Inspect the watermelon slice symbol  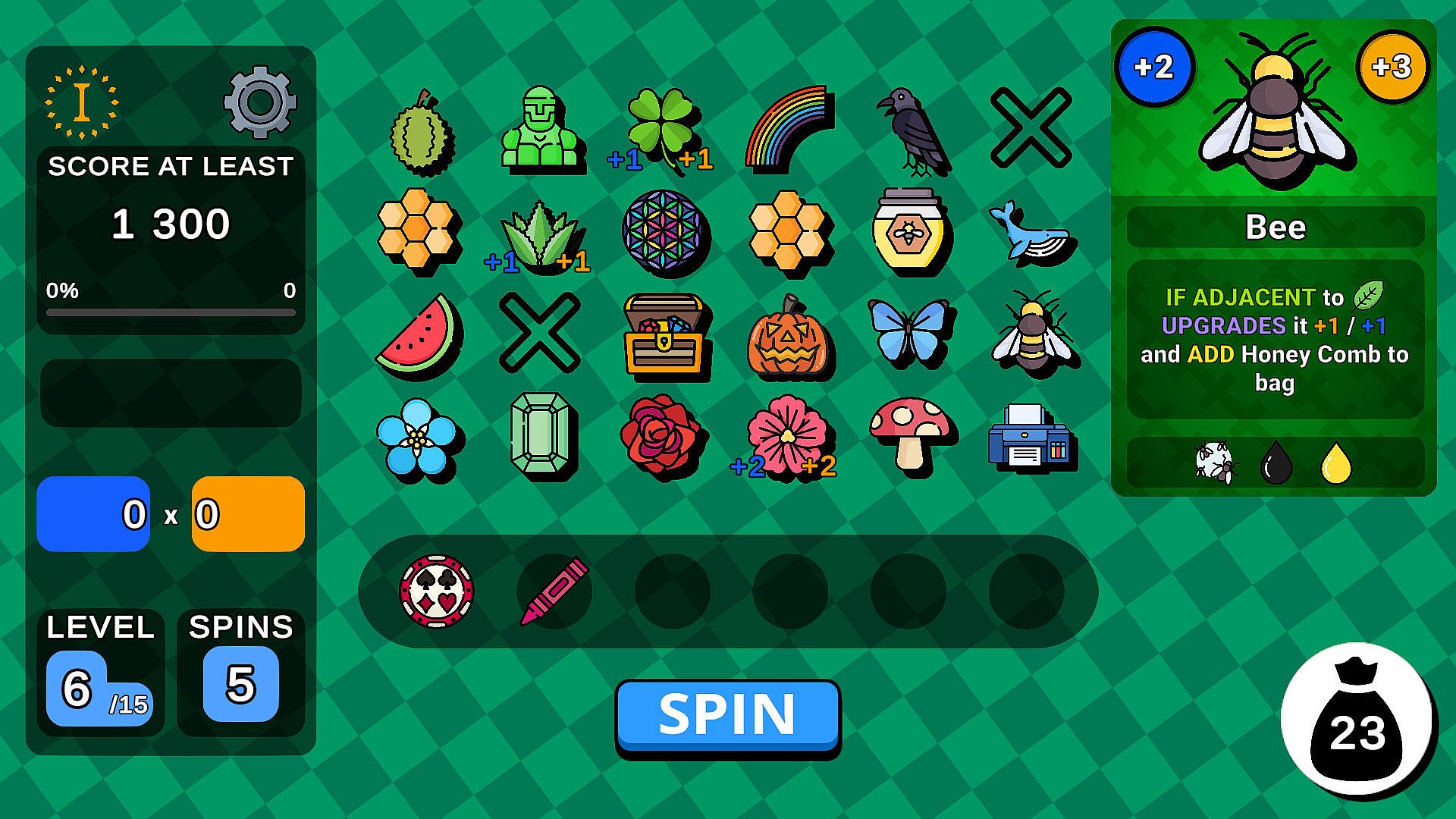(x=417, y=337)
